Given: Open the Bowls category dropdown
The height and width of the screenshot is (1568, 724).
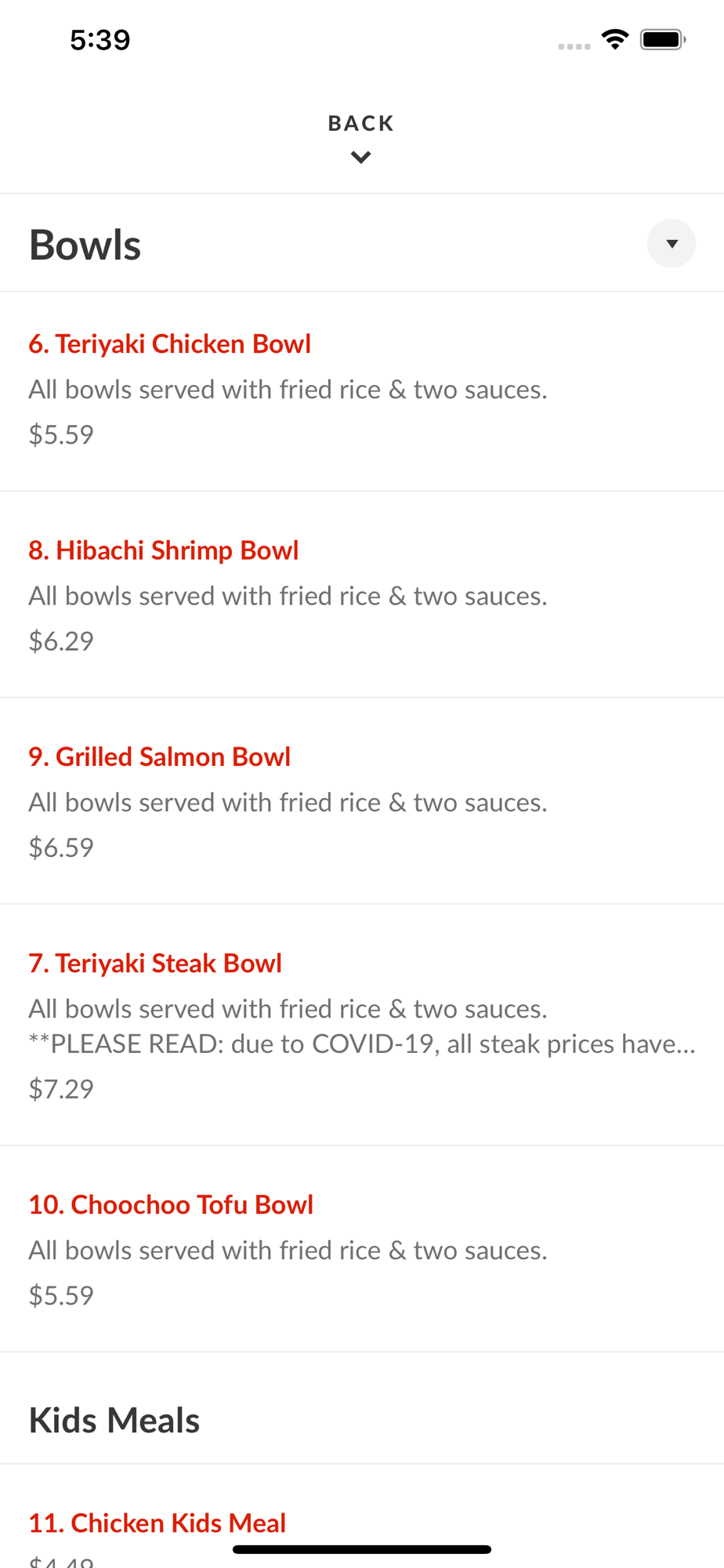Looking at the screenshot, I should (x=671, y=244).
